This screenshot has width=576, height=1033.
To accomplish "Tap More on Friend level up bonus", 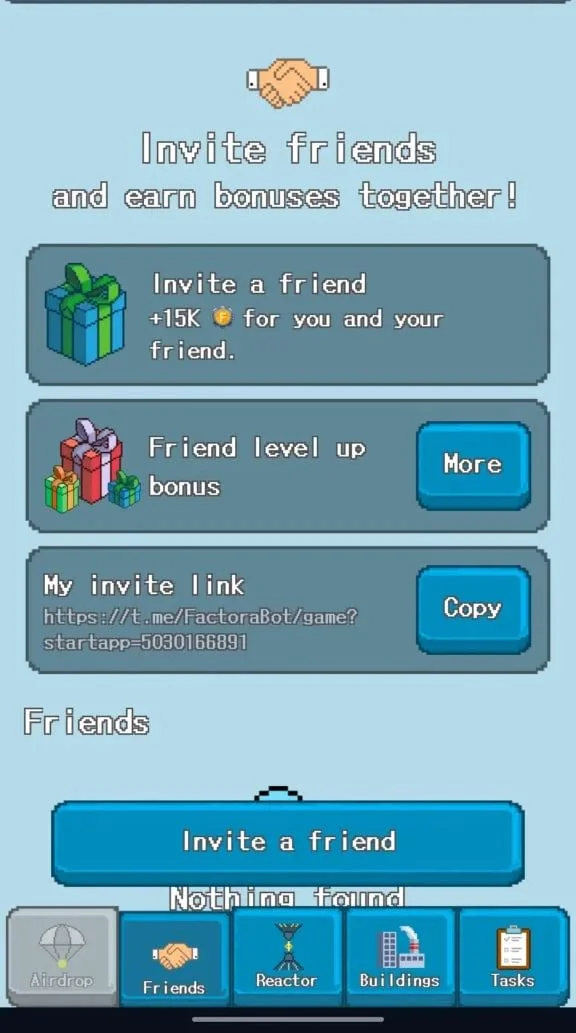I will [473, 465].
